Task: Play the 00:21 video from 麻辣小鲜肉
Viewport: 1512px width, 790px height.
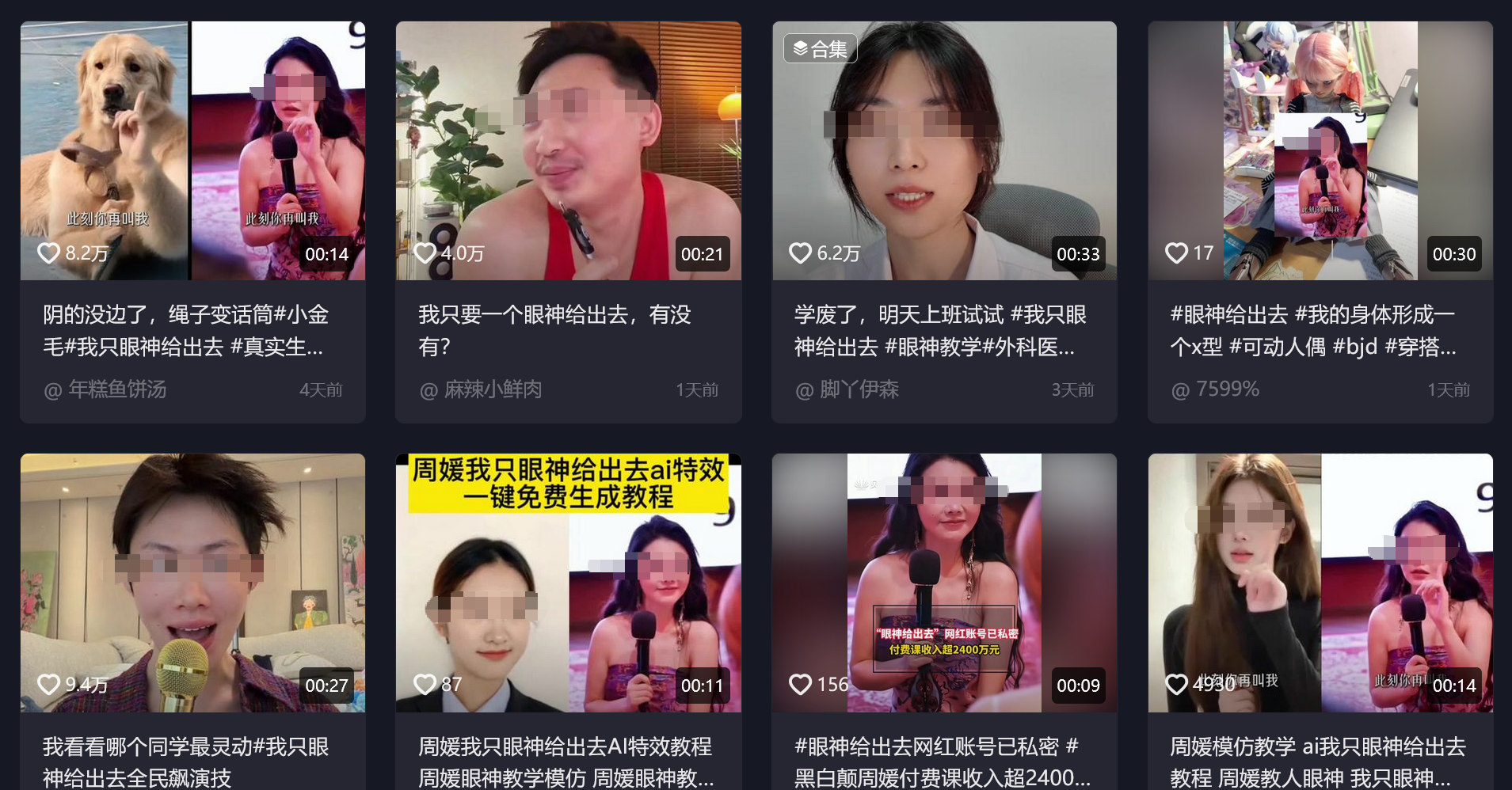Action: [x=568, y=150]
